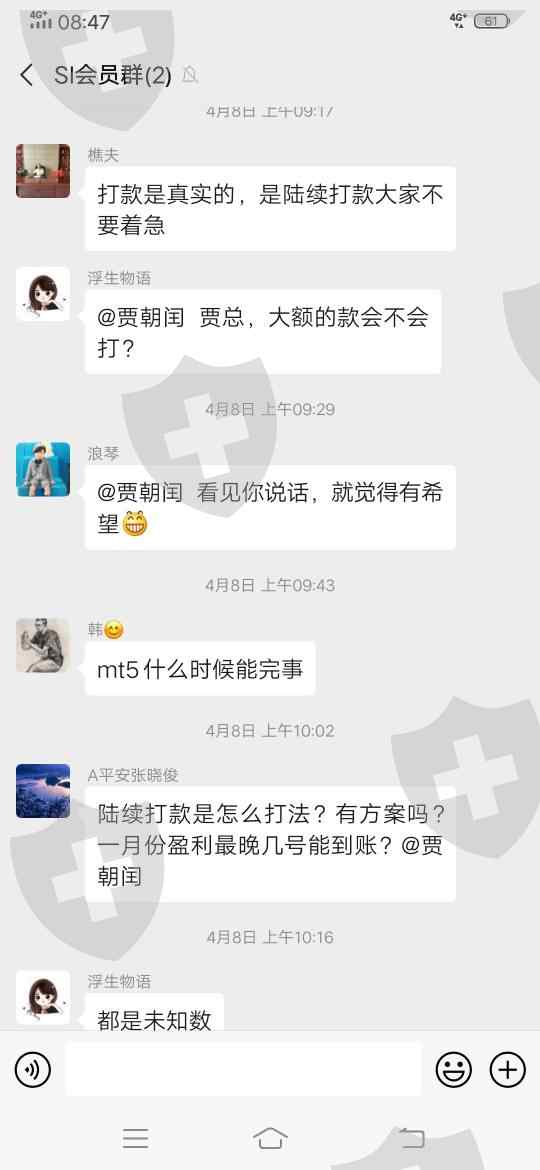Open the plus attachments menu
Screen dimensions: 540x1170
pyautogui.click(x=507, y=1071)
